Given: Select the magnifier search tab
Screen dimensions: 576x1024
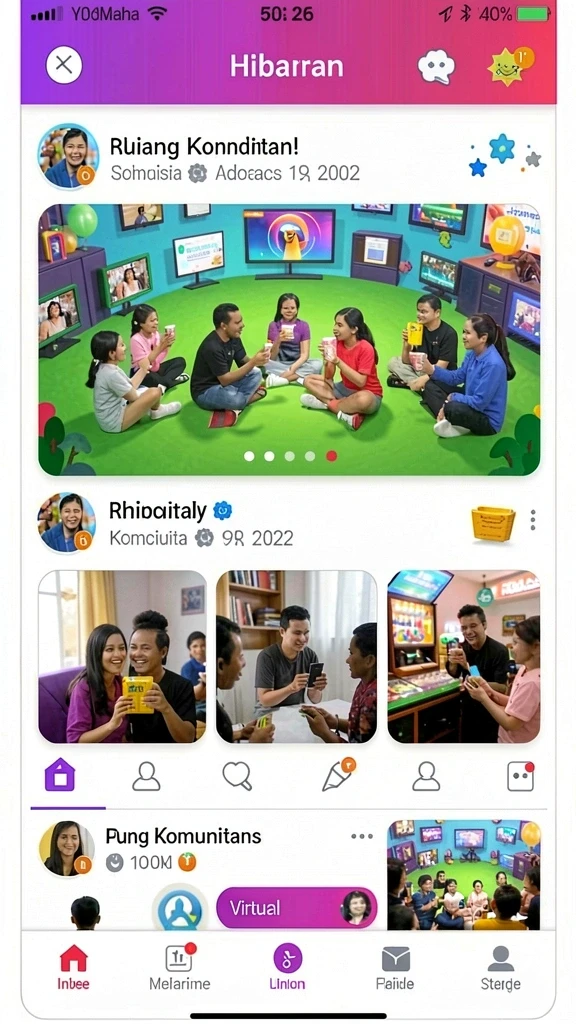Looking at the screenshot, I should (x=237, y=776).
